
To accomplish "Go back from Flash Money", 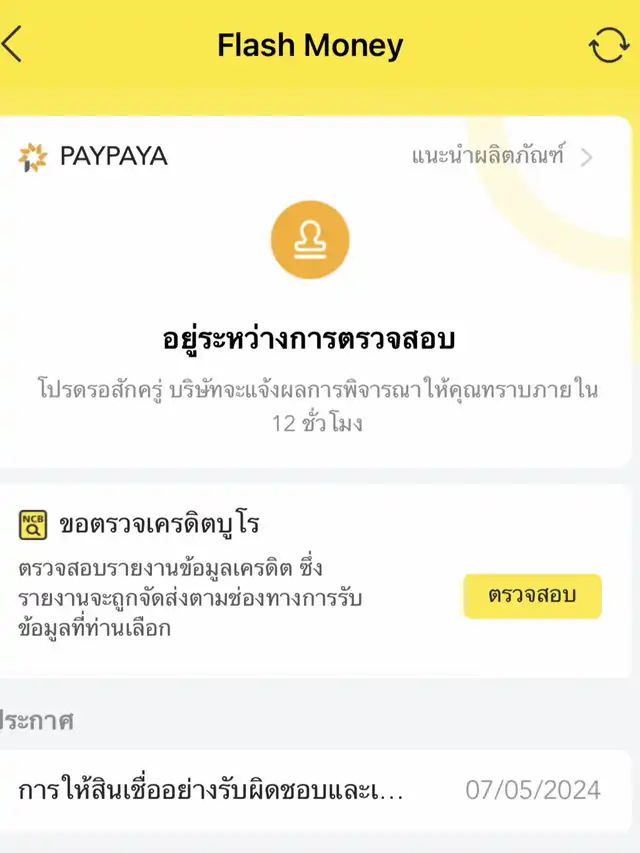I will [x=13, y=46].
